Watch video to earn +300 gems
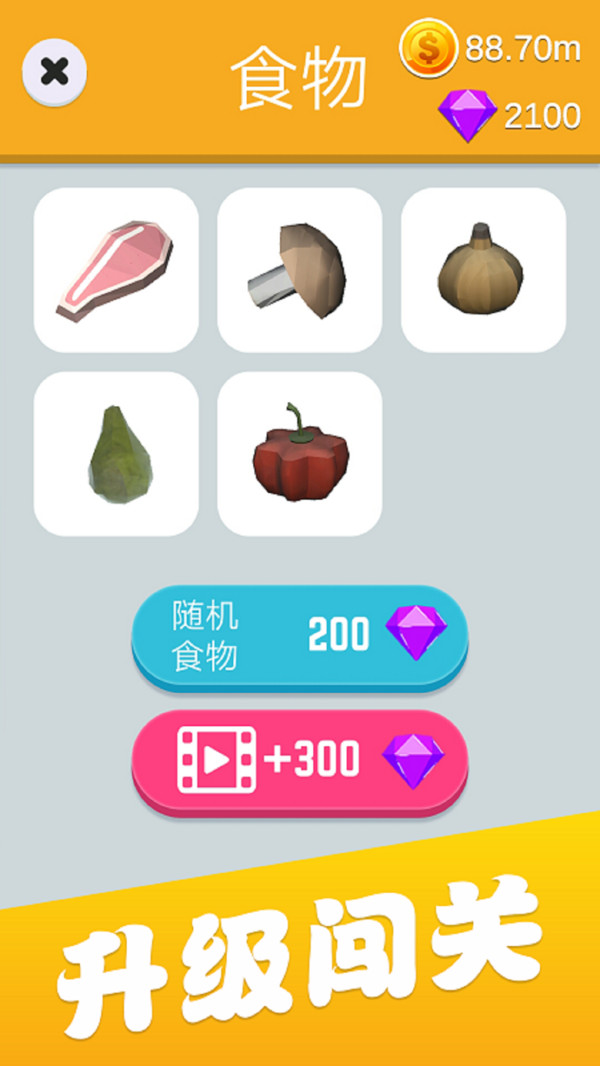600x1066 pixels. [300, 762]
